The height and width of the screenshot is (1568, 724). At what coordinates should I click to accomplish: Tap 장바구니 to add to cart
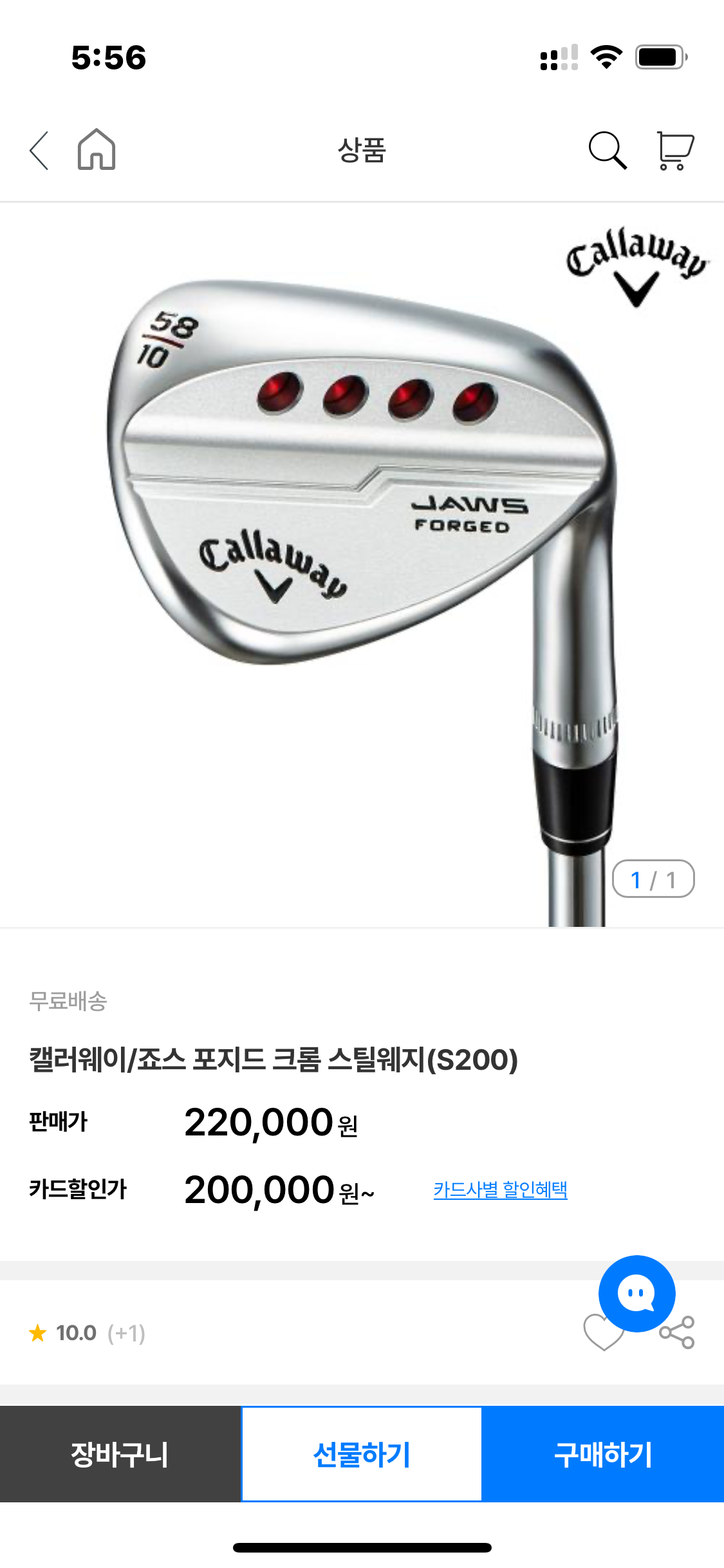tap(120, 1454)
